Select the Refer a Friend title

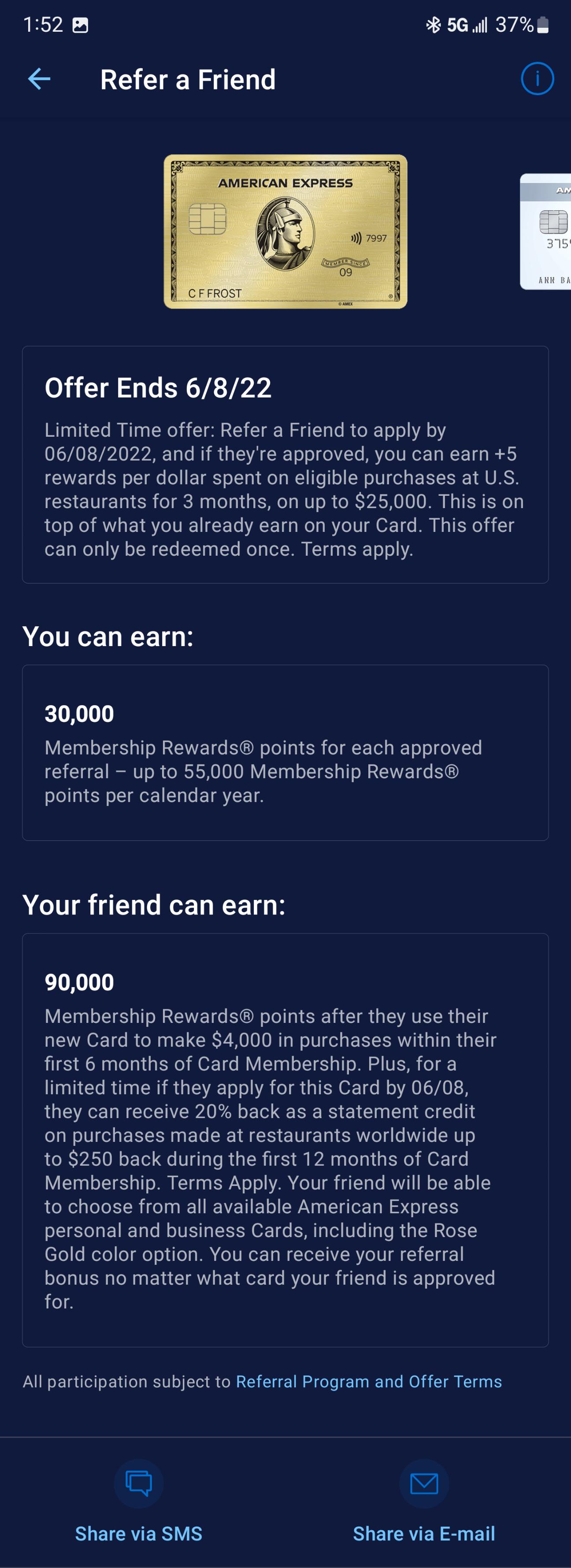[x=188, y=79]
